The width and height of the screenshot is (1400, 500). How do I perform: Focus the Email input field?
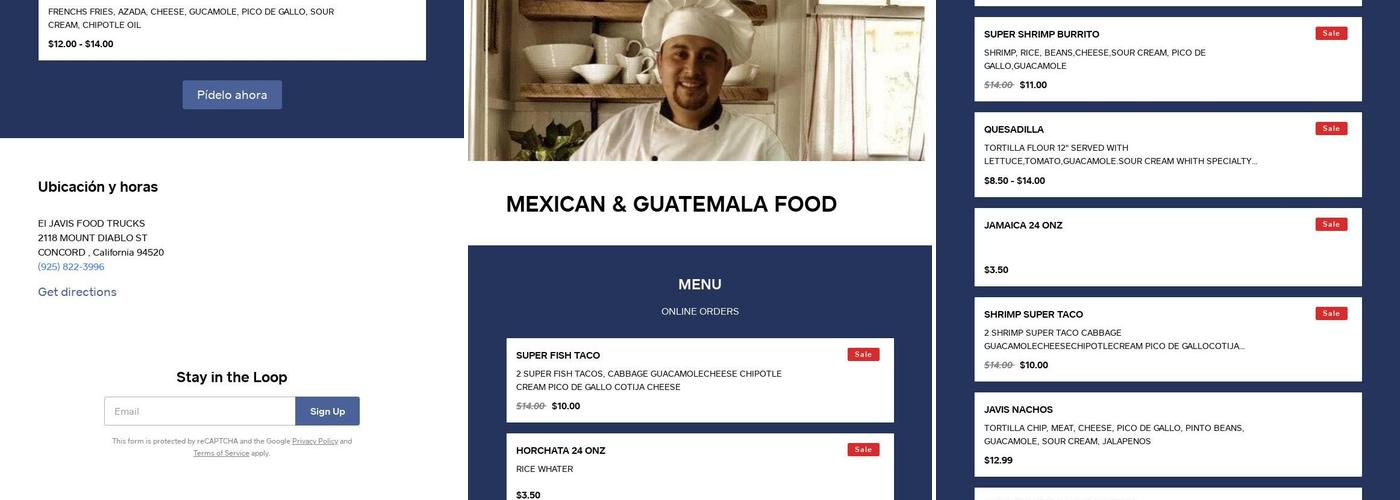[199, 411]
